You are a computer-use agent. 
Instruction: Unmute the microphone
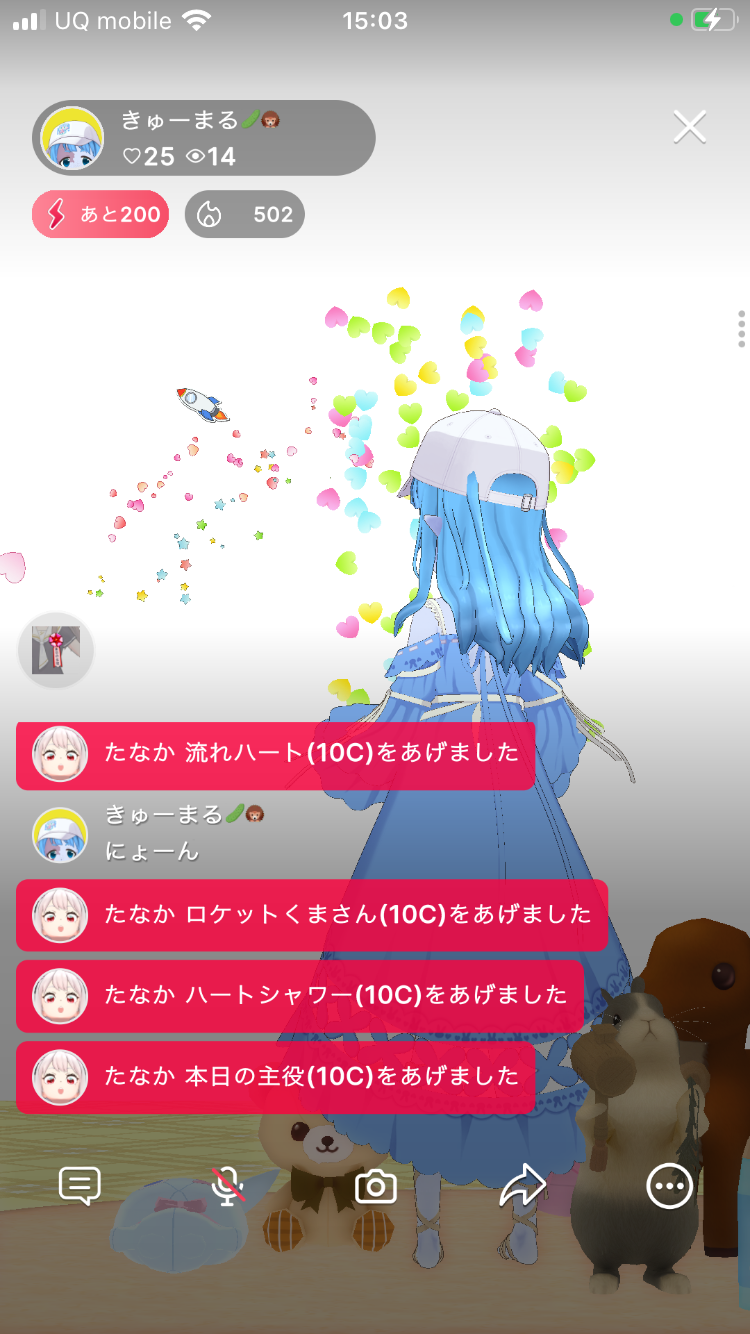pos(229,1186)
